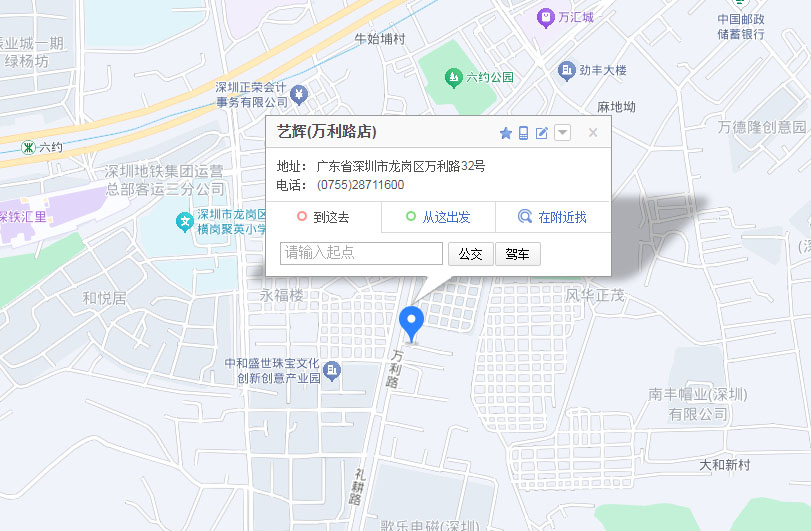
Task: Send the location to phone
Action: tap(523, 133)
